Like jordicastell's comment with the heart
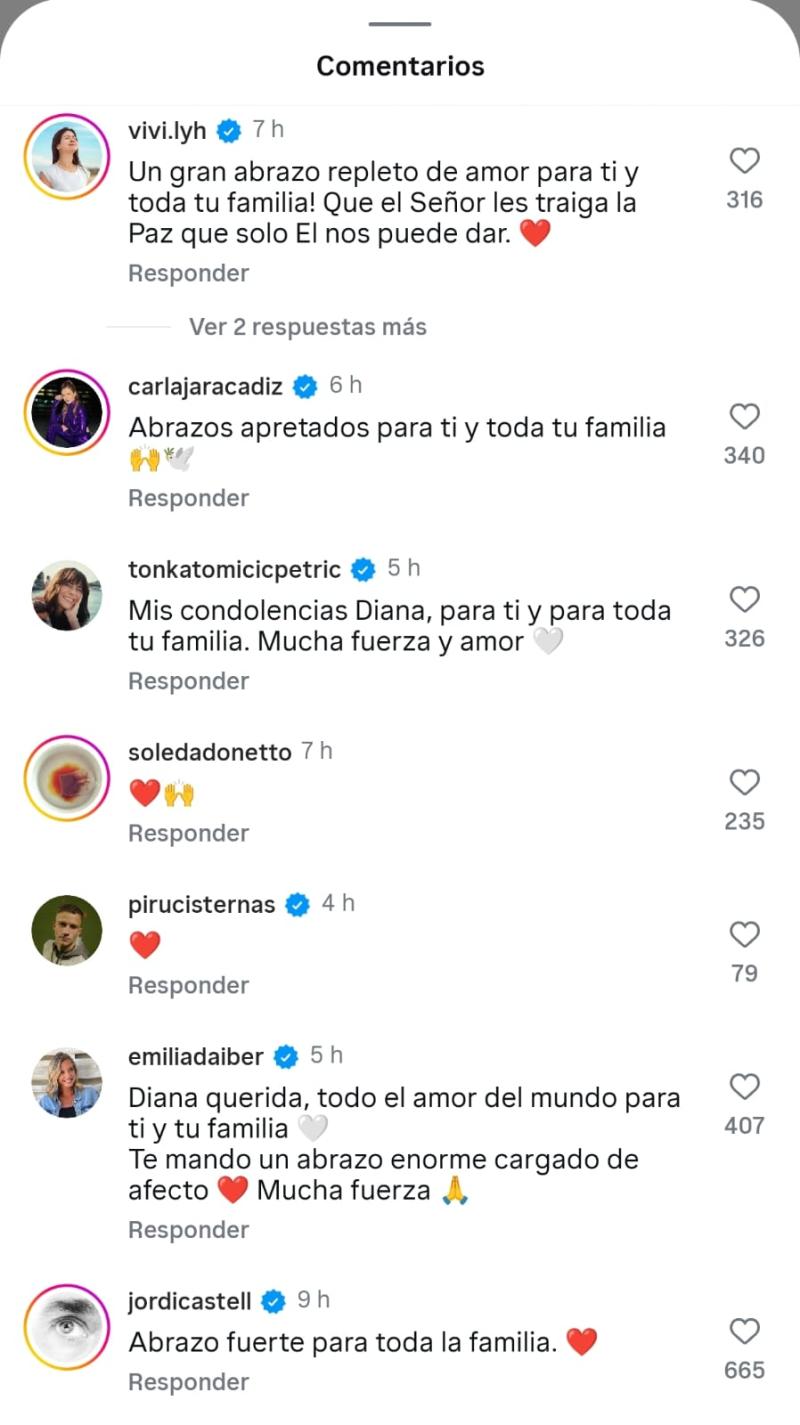Viewport: 800px width, 1425px height. coord(744,1332)
